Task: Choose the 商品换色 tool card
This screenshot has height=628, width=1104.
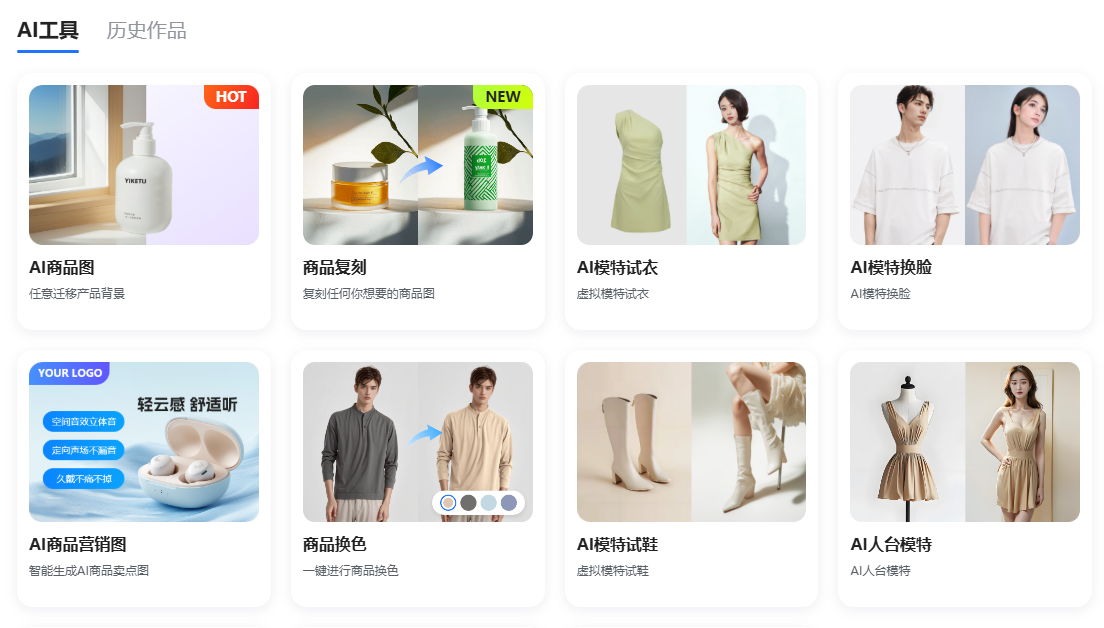Action: click(417, 477)
